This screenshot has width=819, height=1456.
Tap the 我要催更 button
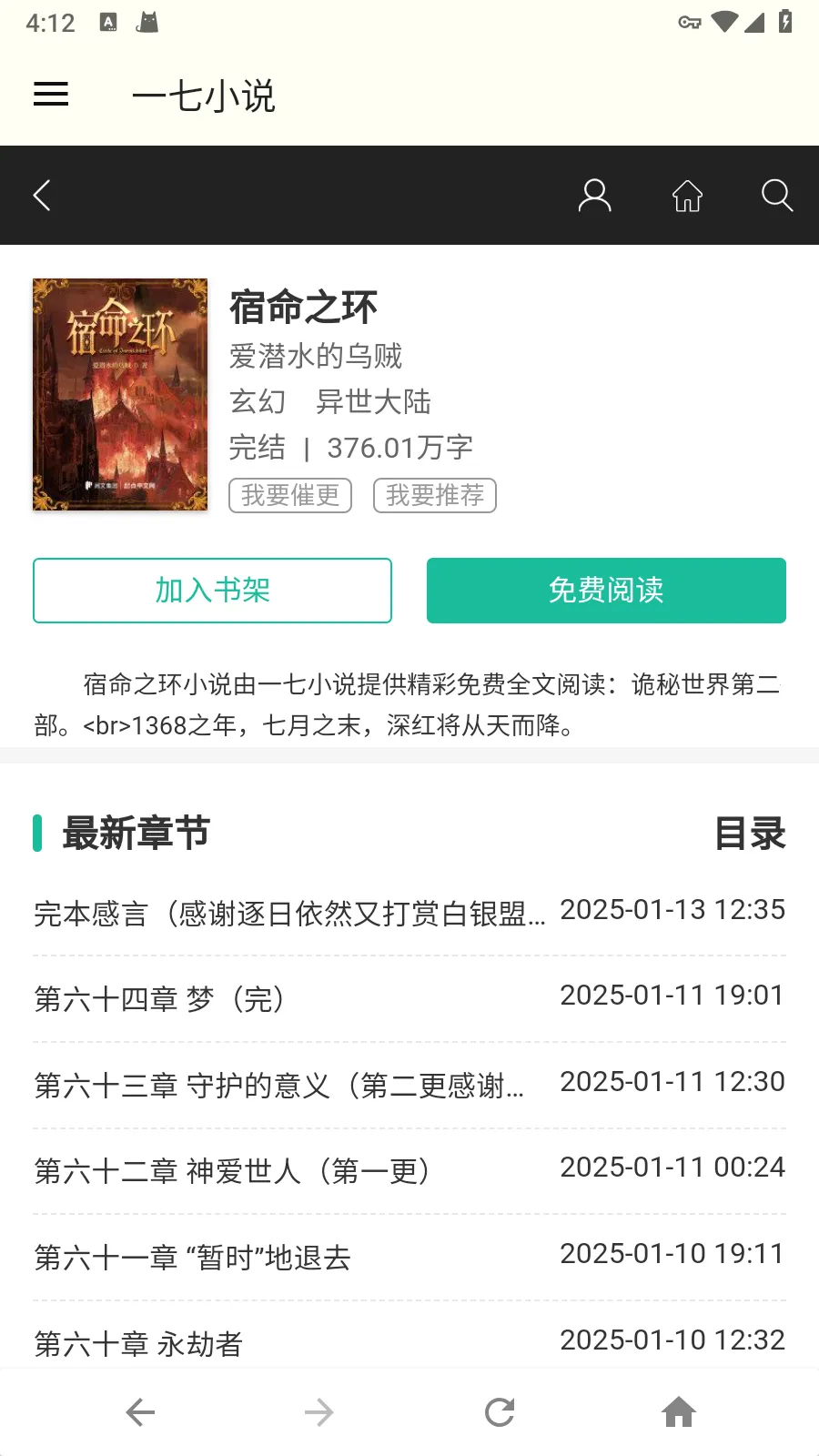[x=290, y=495]
